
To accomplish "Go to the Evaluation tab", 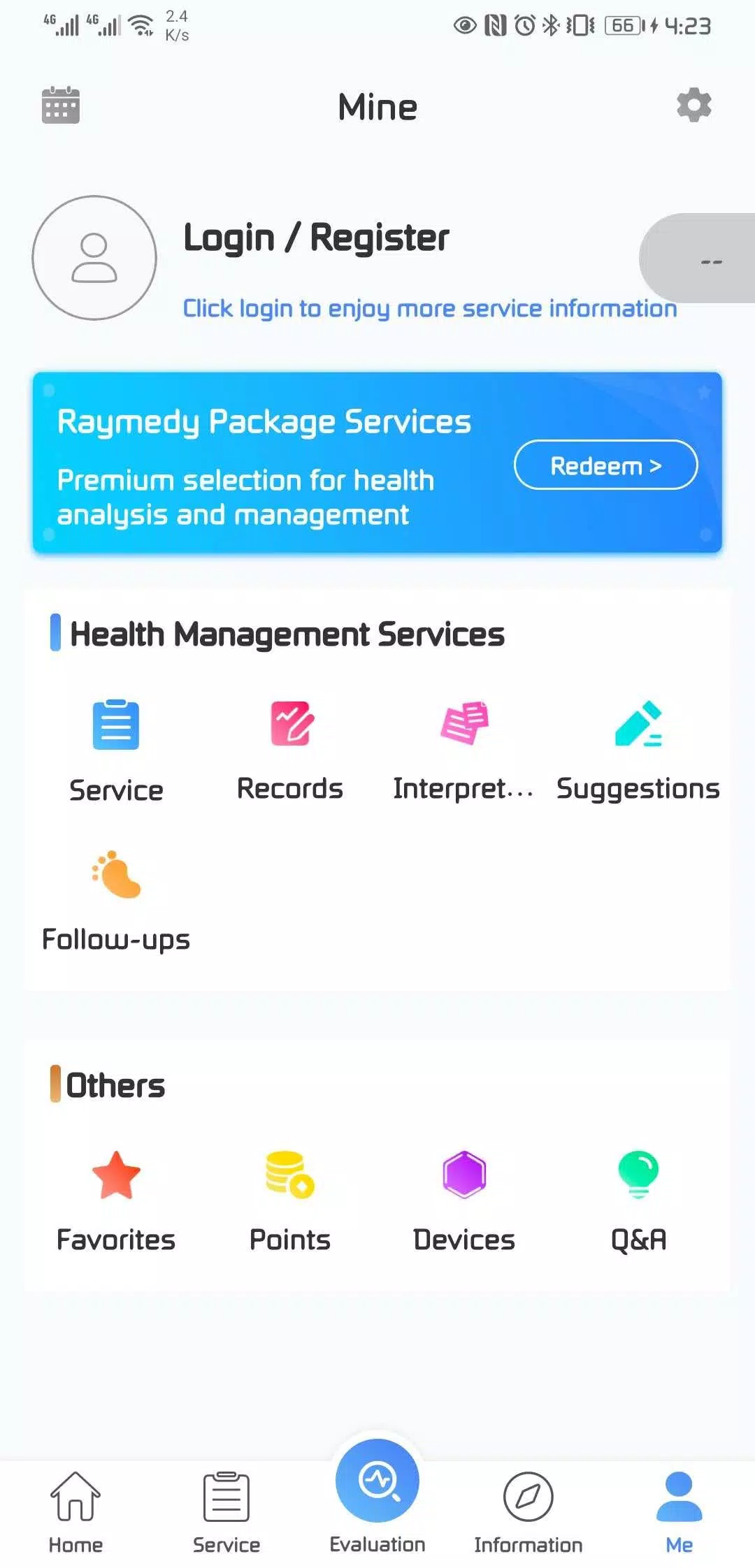I will coord(377,1497).
